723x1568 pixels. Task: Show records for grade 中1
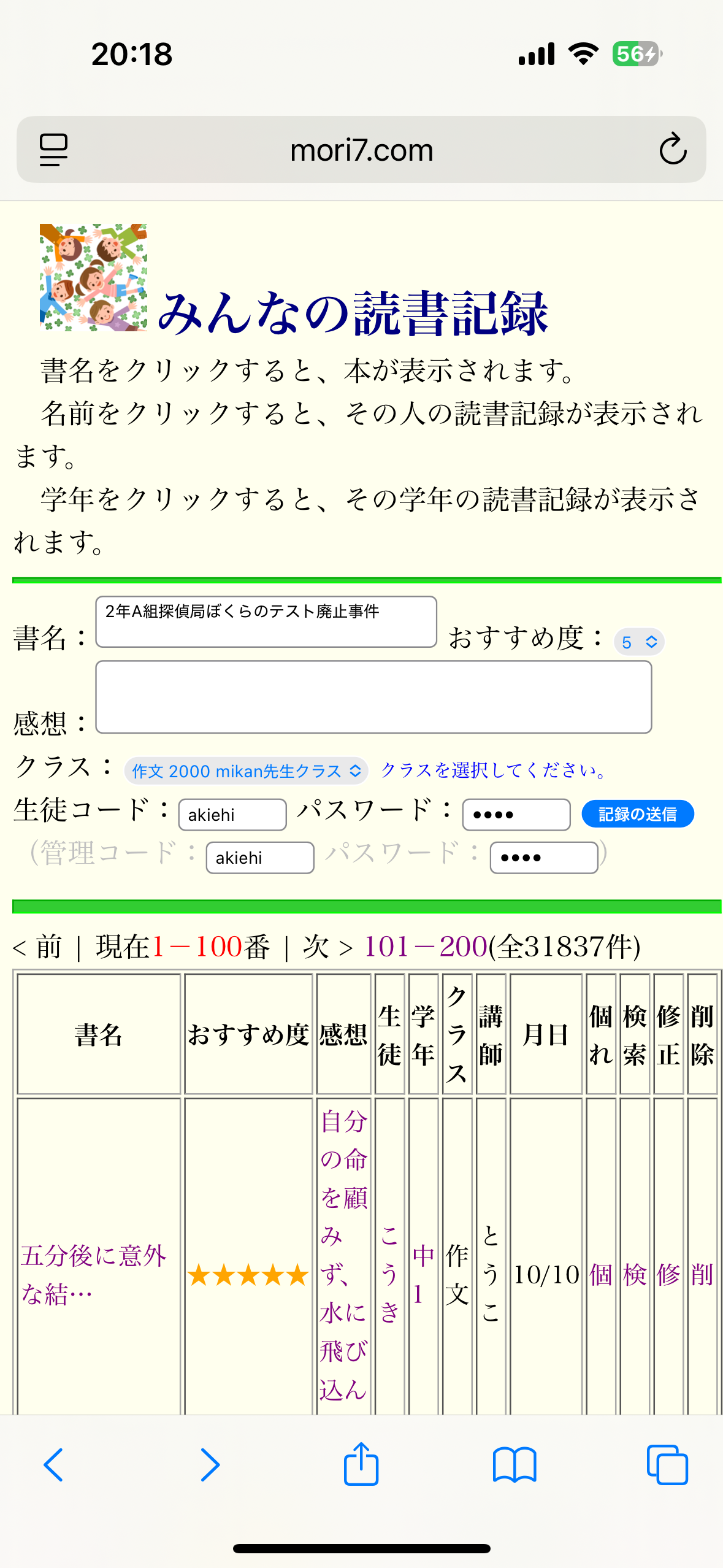coord(423,1275)
